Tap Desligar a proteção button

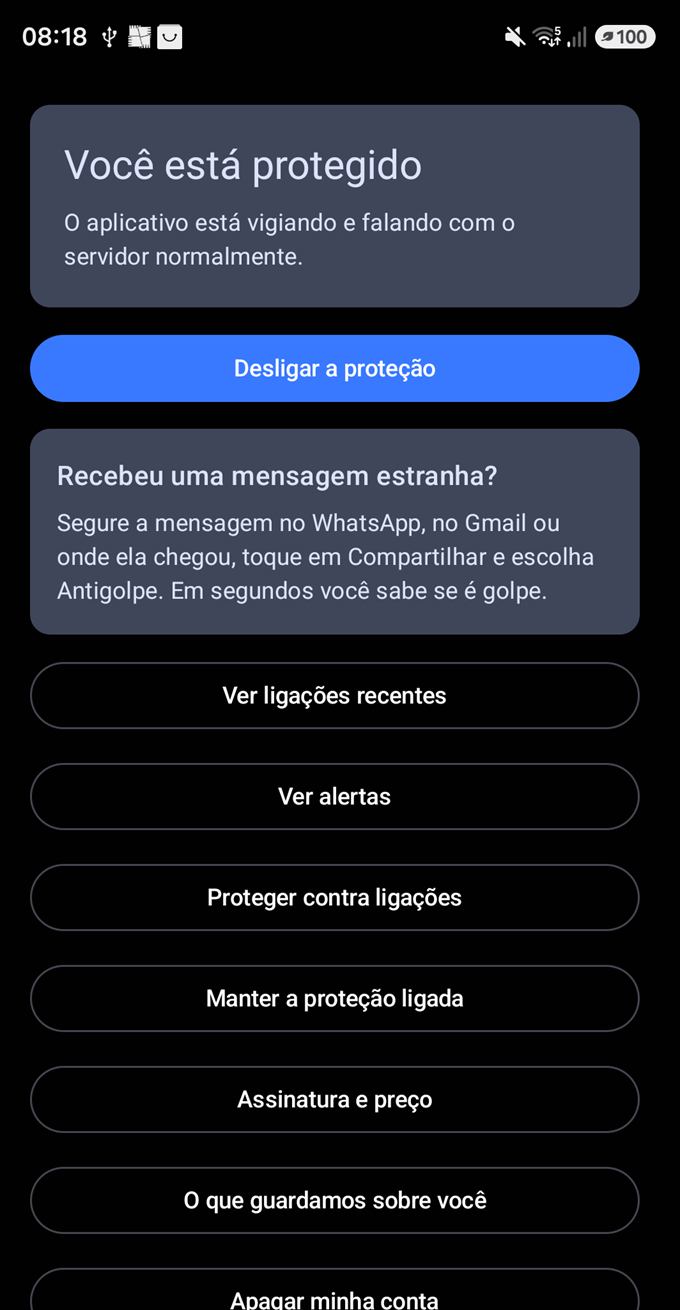334,368
